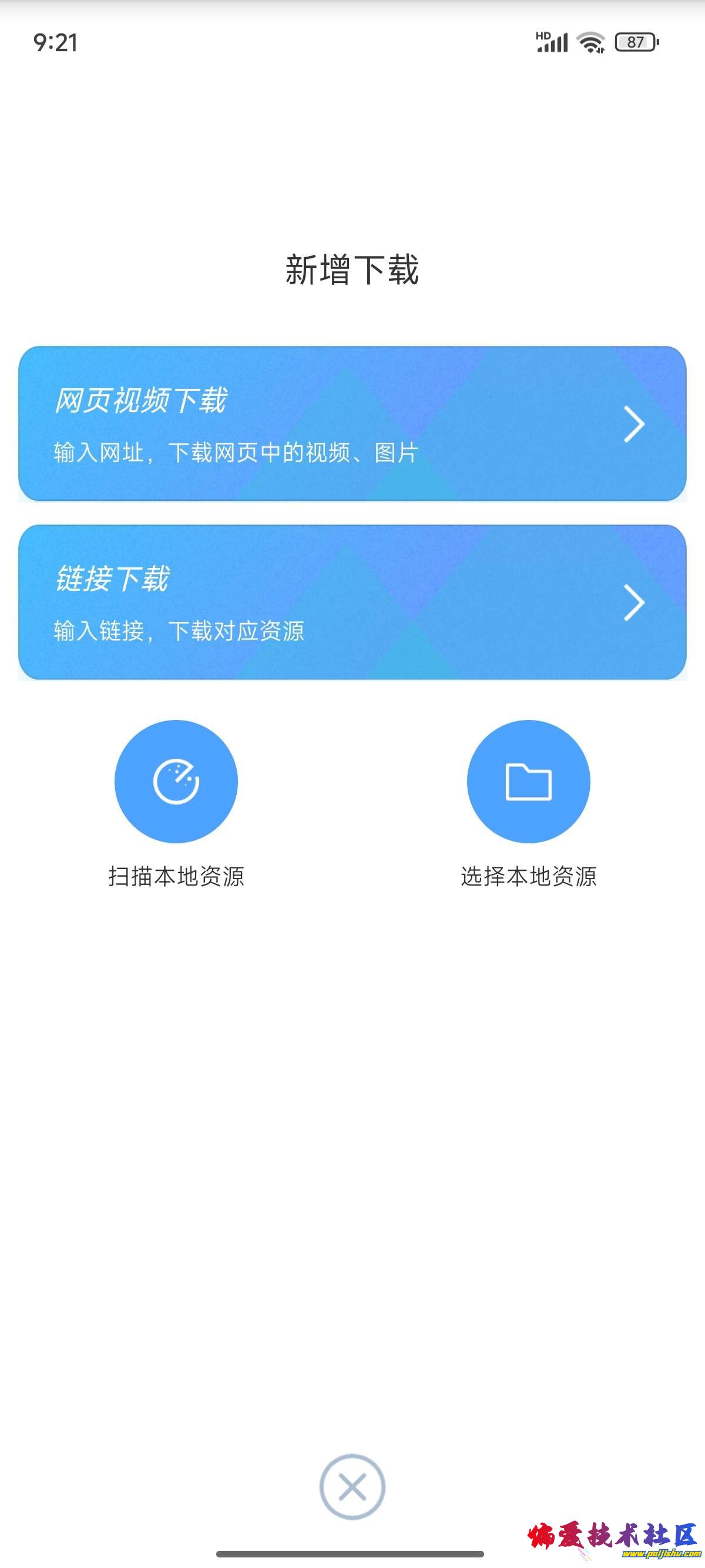Tap the close X icon at the bottom
Screen dimensions: 705x1568
[x=352, y=1488]
